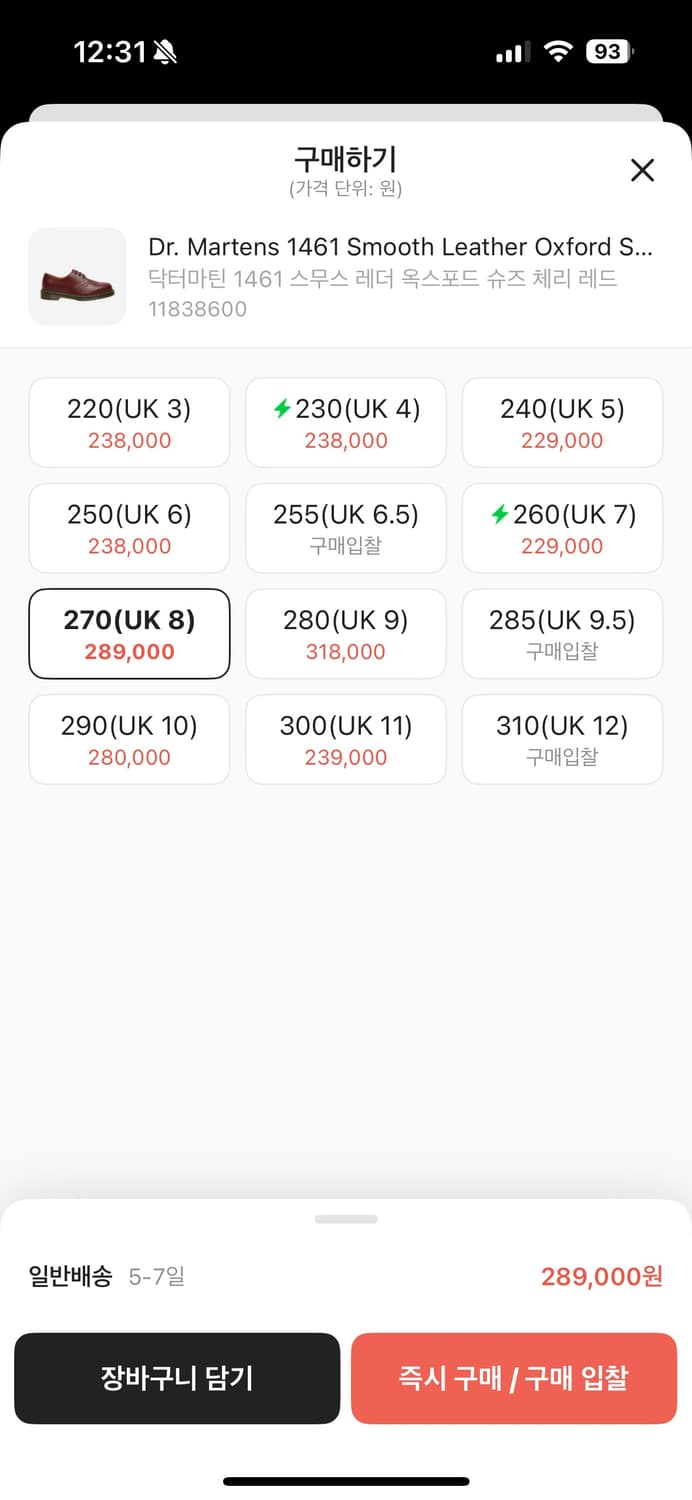The width and height of the screenshot is (692, 1500).
Task: Select the 250(UK 6) size
Action: point(129,529)
